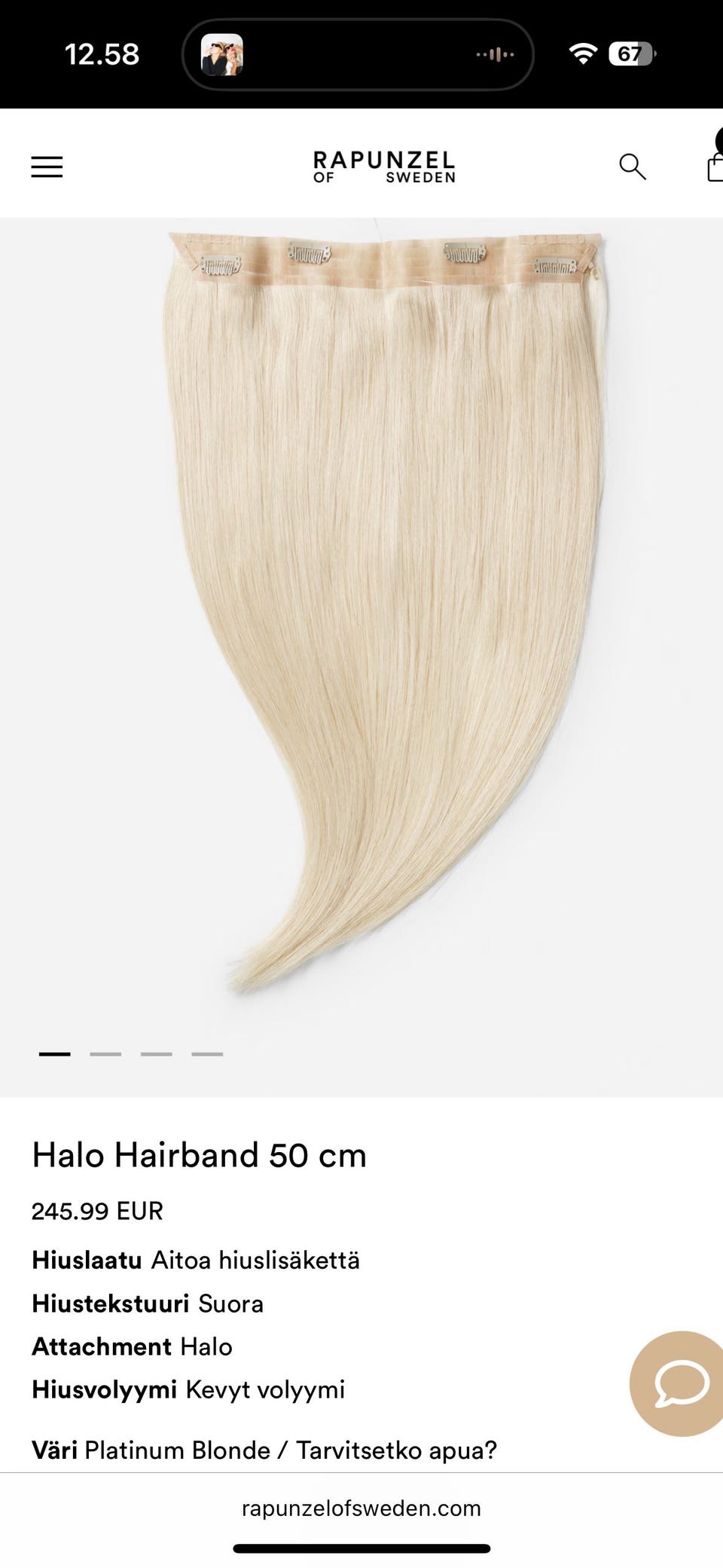Open the chat support bubble
723x1568 pixels.
coord(679,1383)
